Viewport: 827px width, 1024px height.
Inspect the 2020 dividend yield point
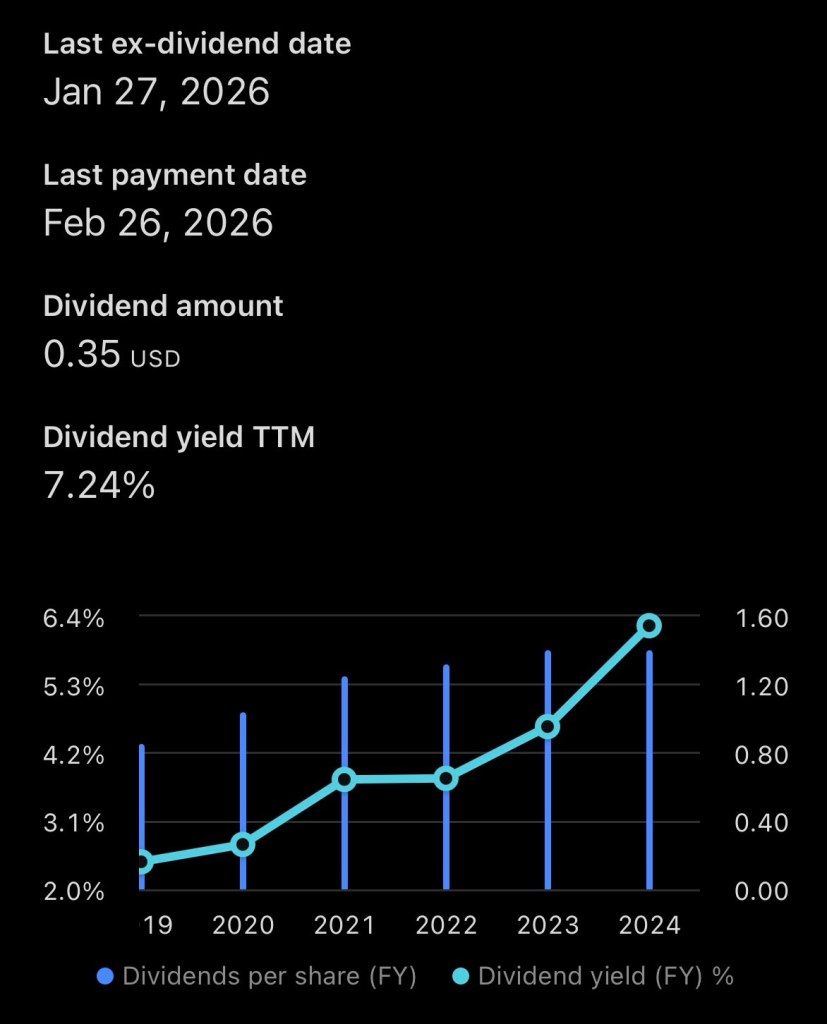click(243, 845)
